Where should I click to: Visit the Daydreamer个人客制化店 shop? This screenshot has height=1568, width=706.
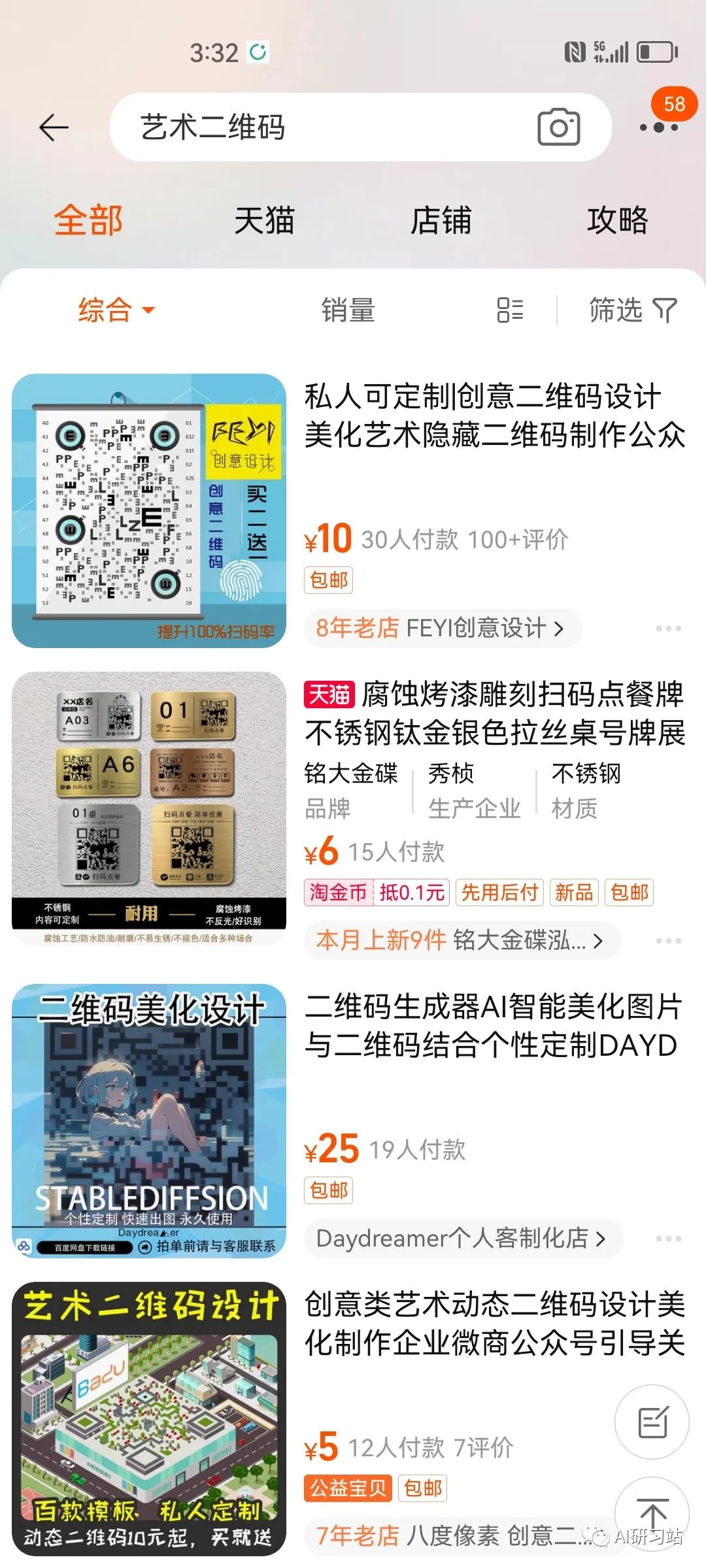[x=462, y=1238]
